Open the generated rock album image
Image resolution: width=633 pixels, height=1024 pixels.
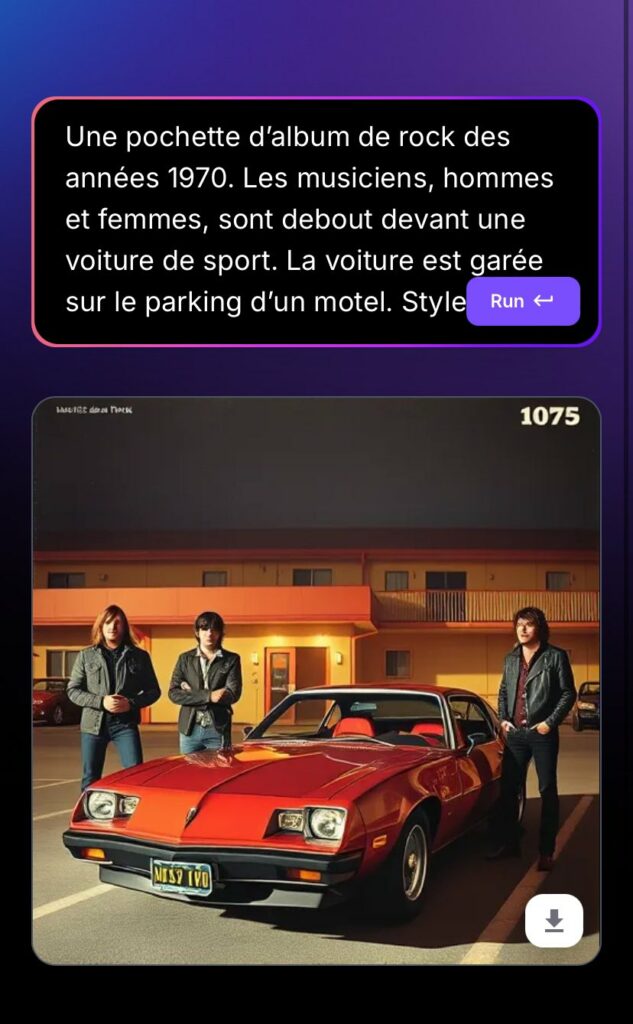pos(316,660)
